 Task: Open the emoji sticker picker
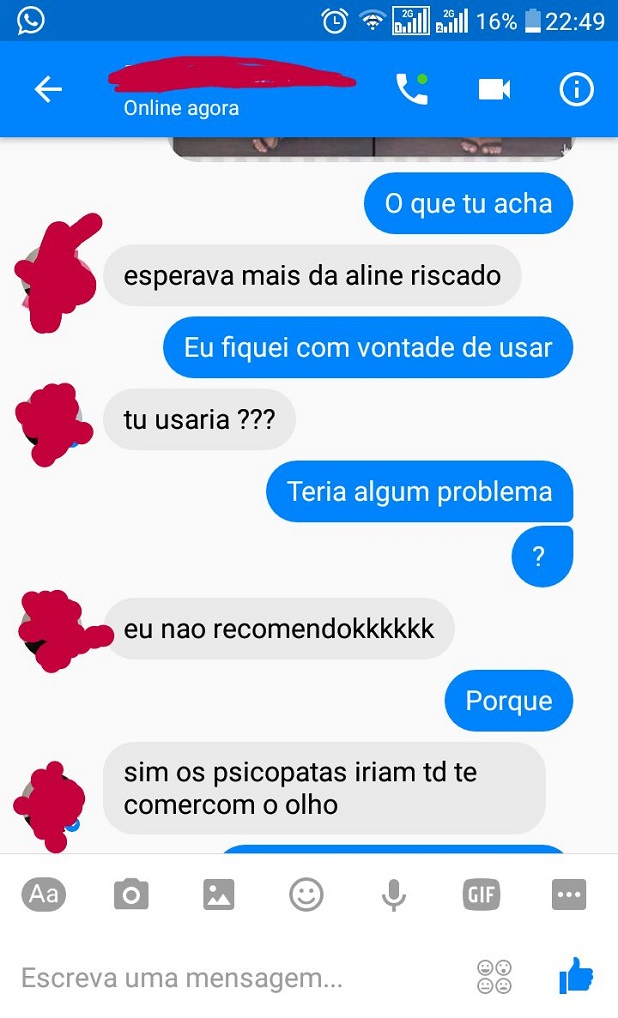point(306,895)
